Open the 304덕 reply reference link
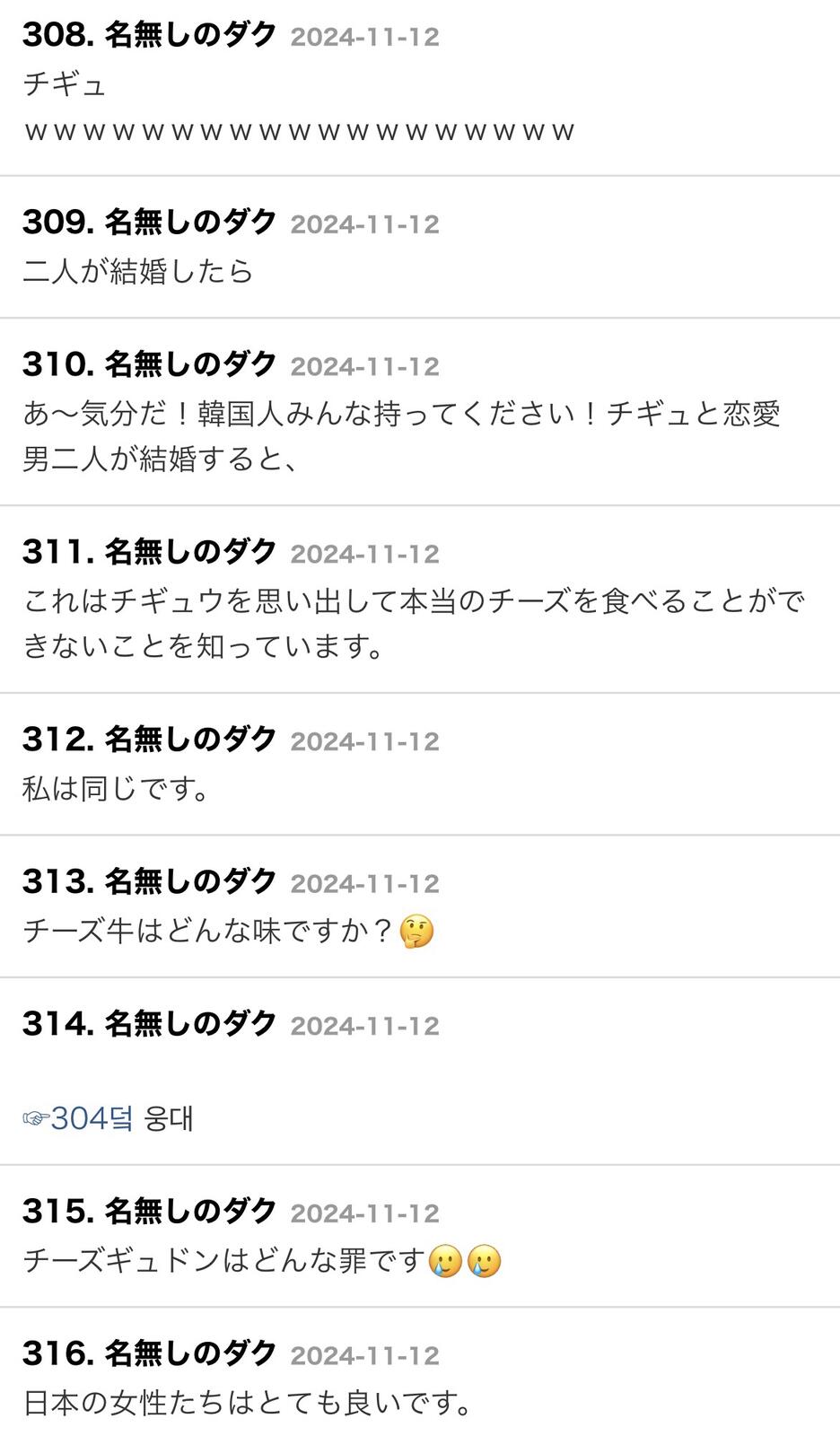The image size is (840, 1436). [x=79, y=1118]
